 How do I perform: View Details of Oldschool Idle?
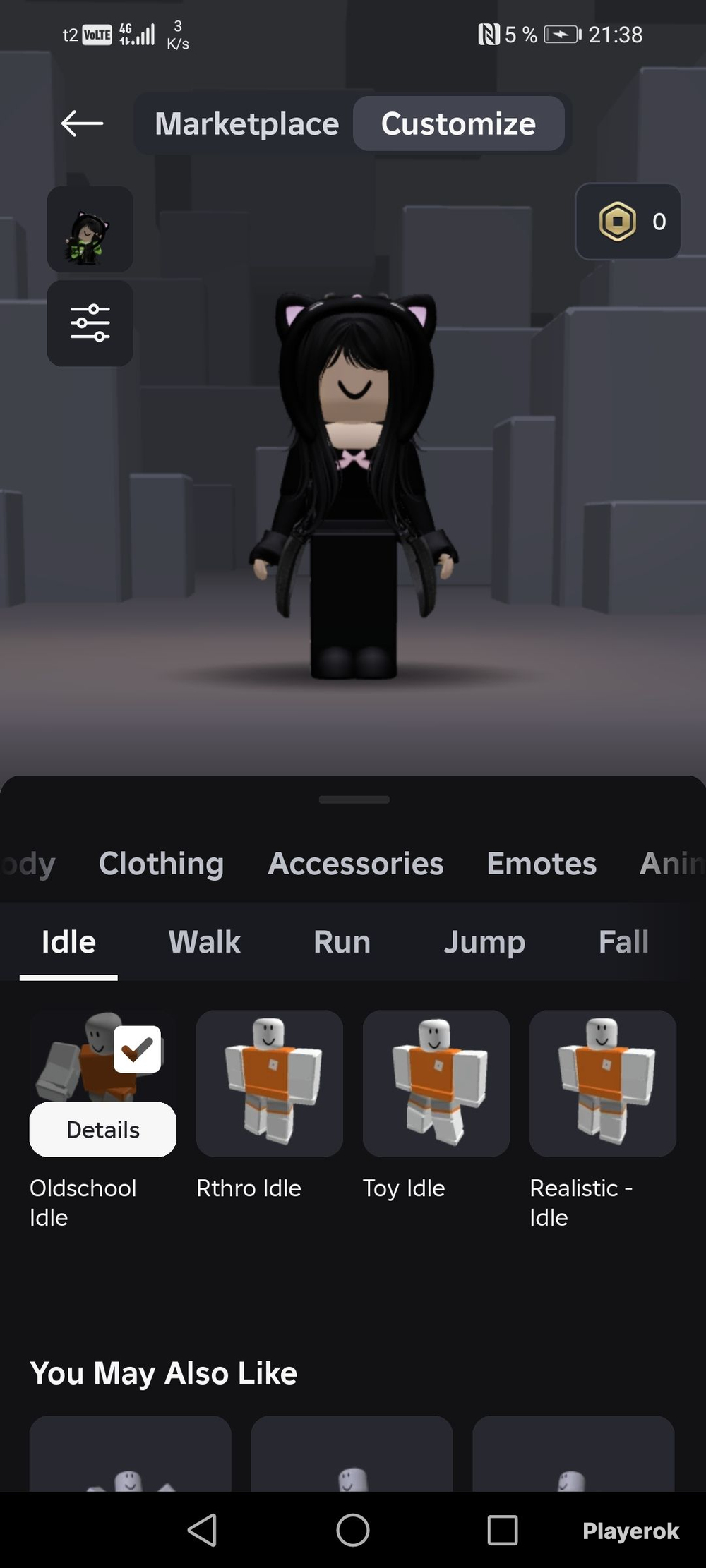(103, 1130)
